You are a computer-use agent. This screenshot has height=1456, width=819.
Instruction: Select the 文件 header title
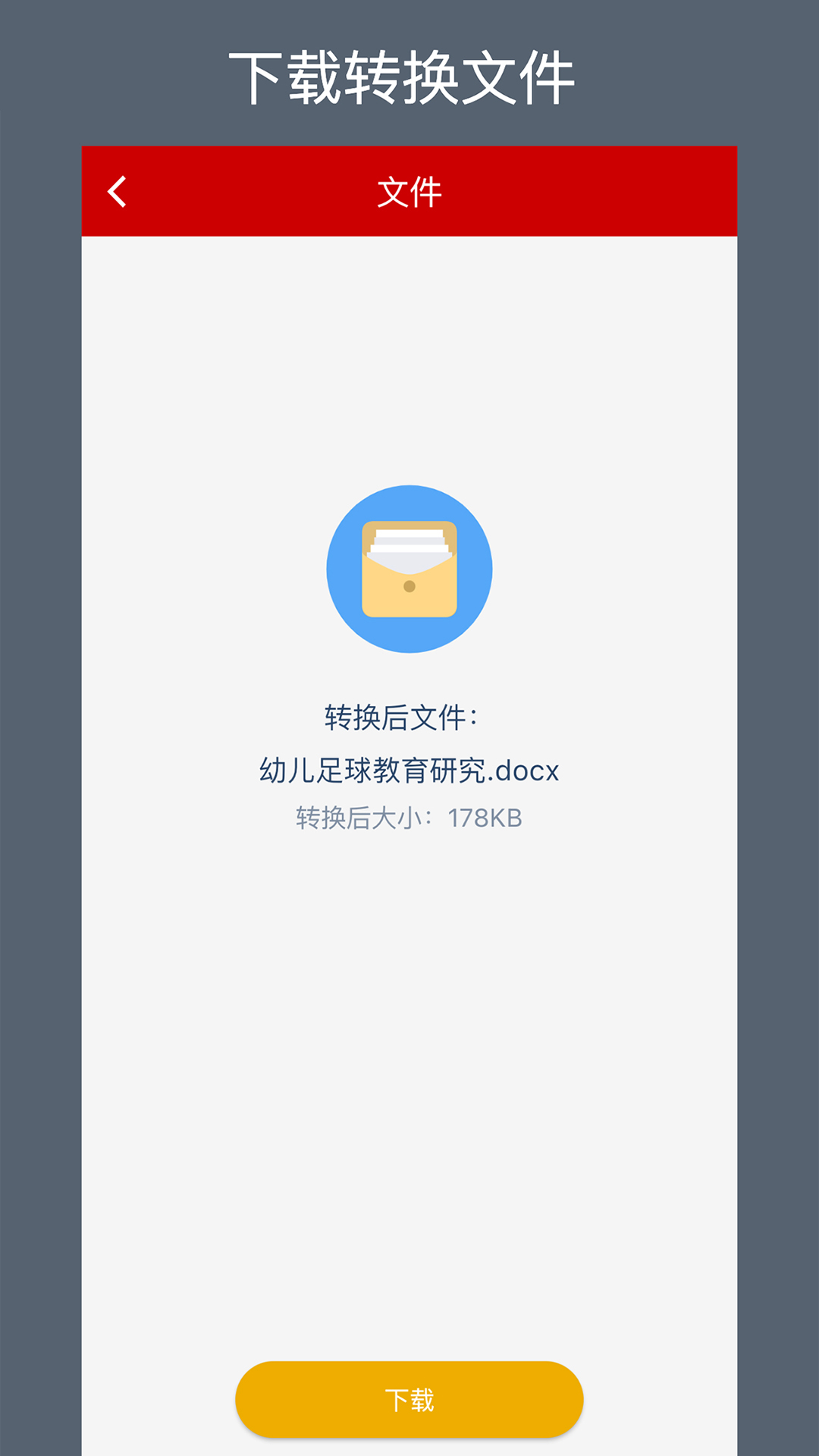coord(409,191)
